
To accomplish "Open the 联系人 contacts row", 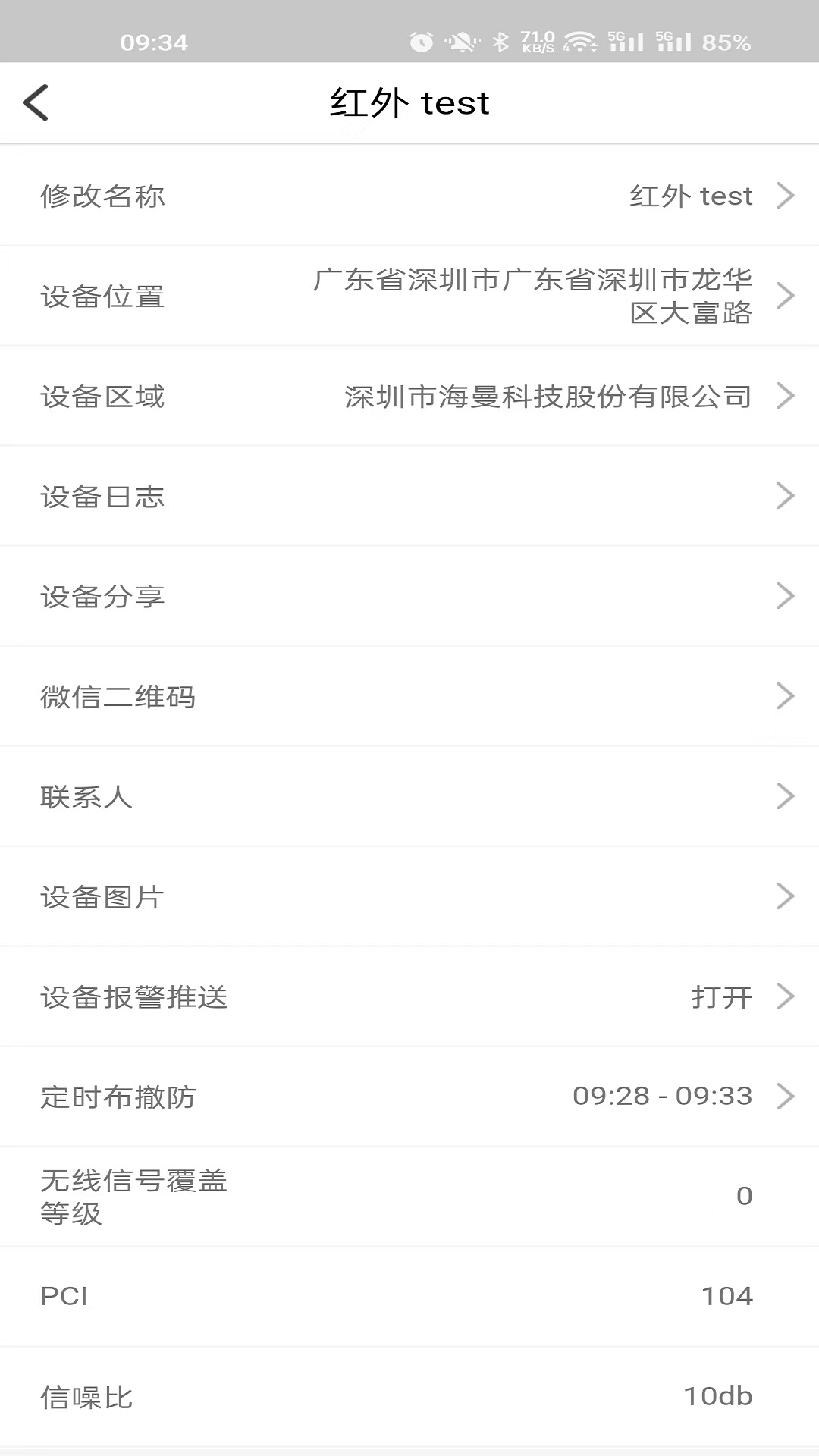I will 409,796.
